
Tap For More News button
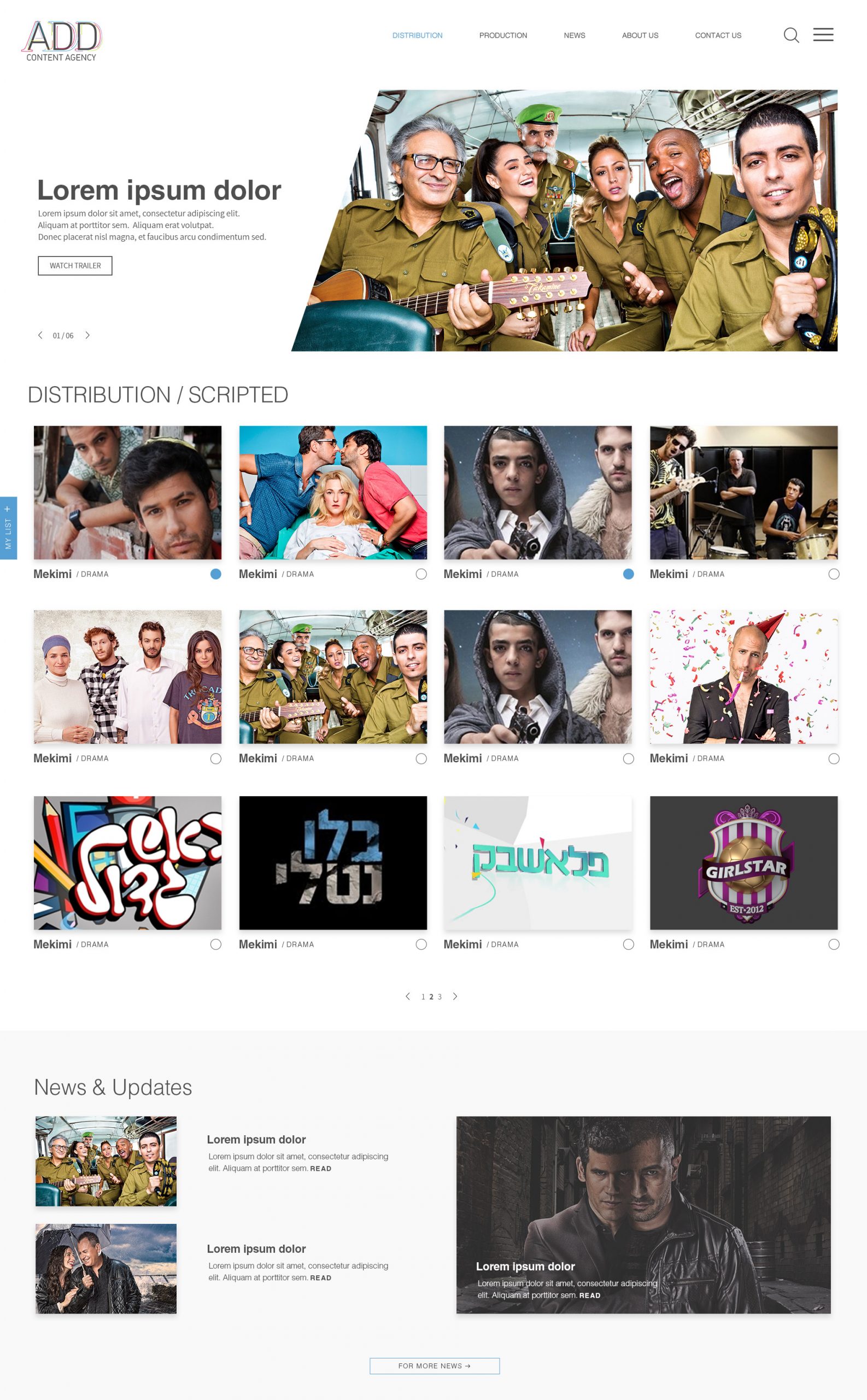coord(434,1366)
